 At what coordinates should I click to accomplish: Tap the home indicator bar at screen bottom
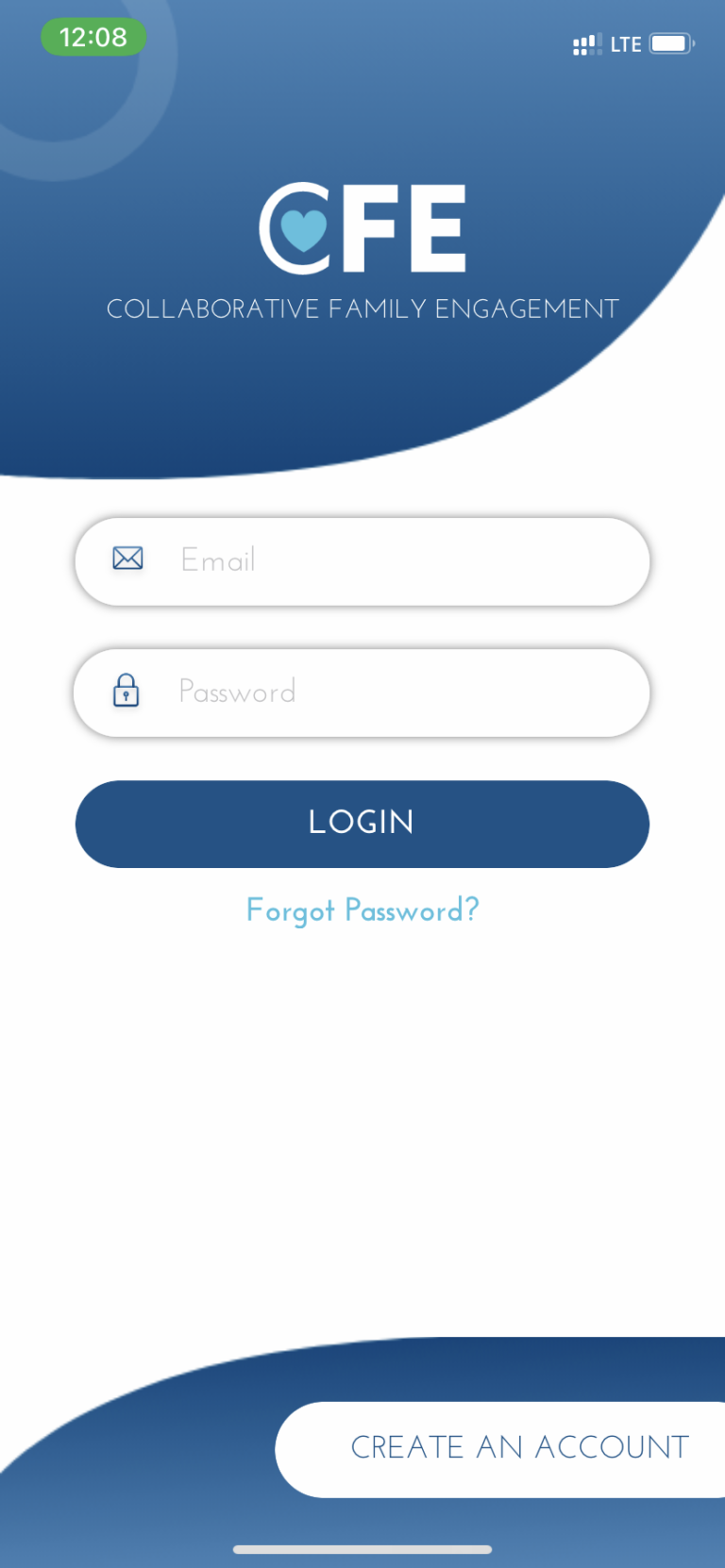coord(362,1548)
